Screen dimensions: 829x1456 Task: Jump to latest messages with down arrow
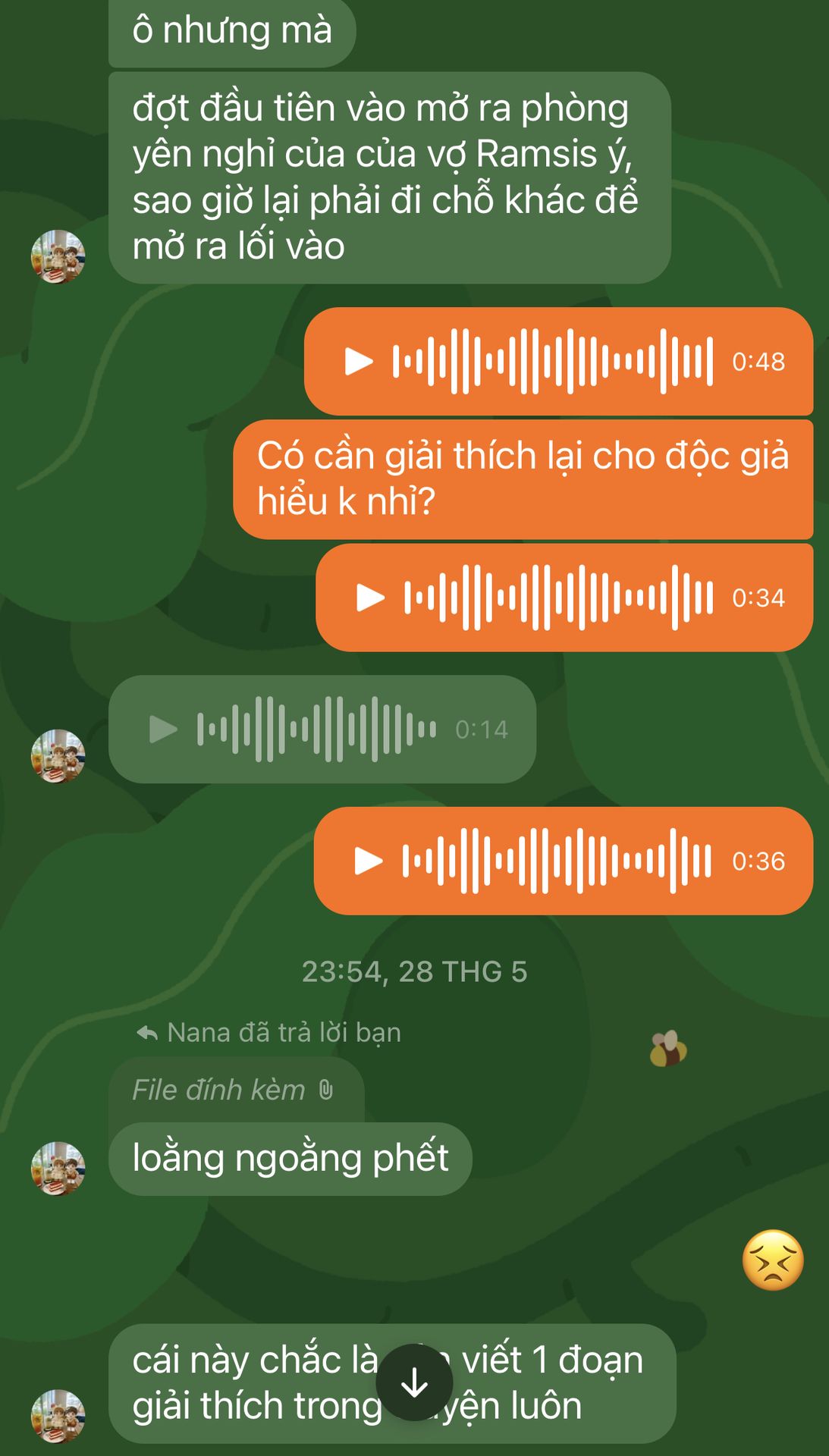point(415,1382)
